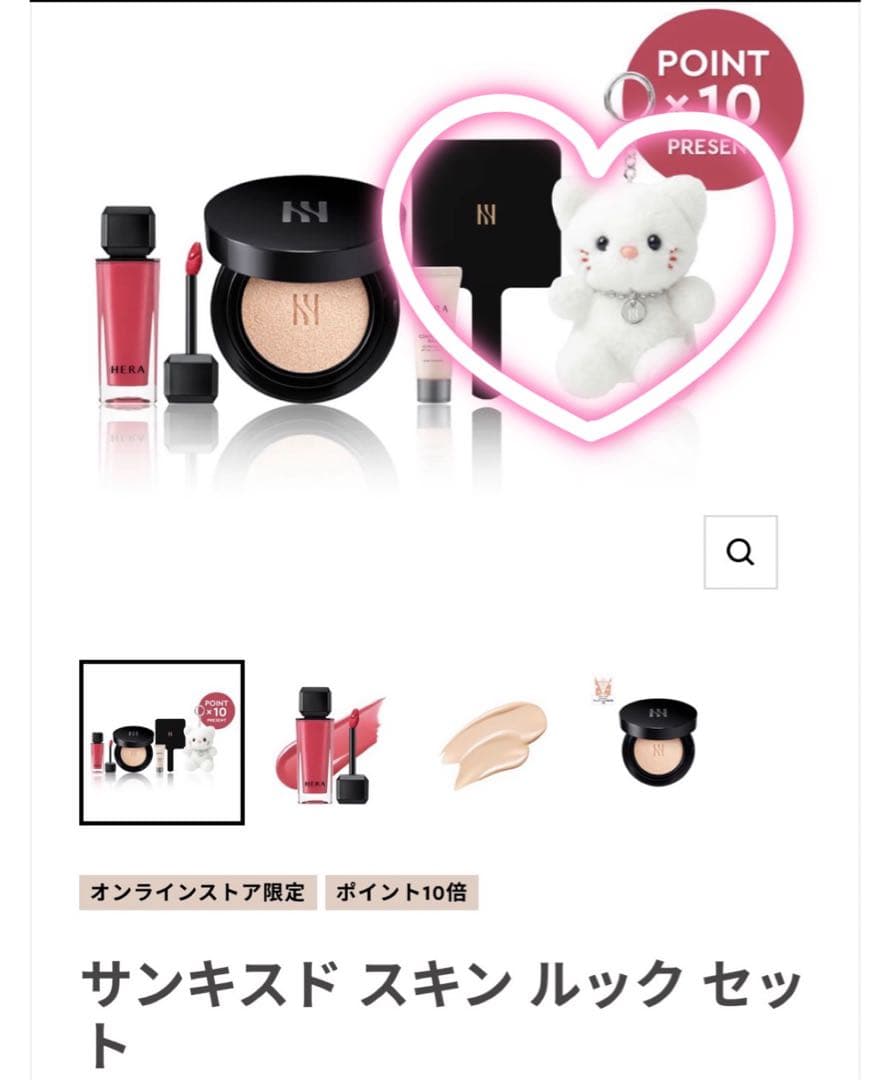Open the black cushion compact thumbnail
Viewport: 892px width, 1080px height.
[658, 742]
